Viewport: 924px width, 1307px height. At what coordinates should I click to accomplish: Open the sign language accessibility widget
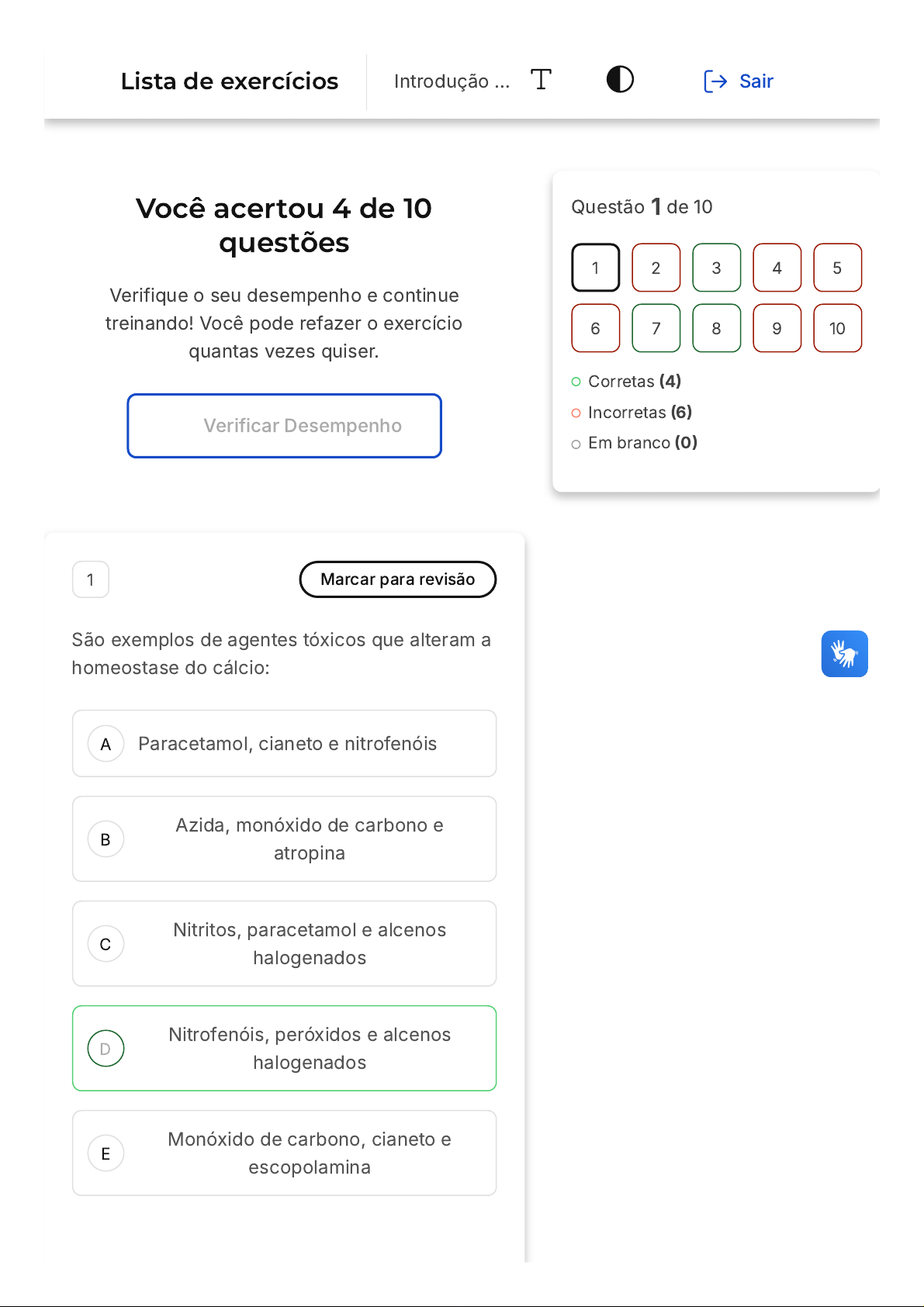844,654
